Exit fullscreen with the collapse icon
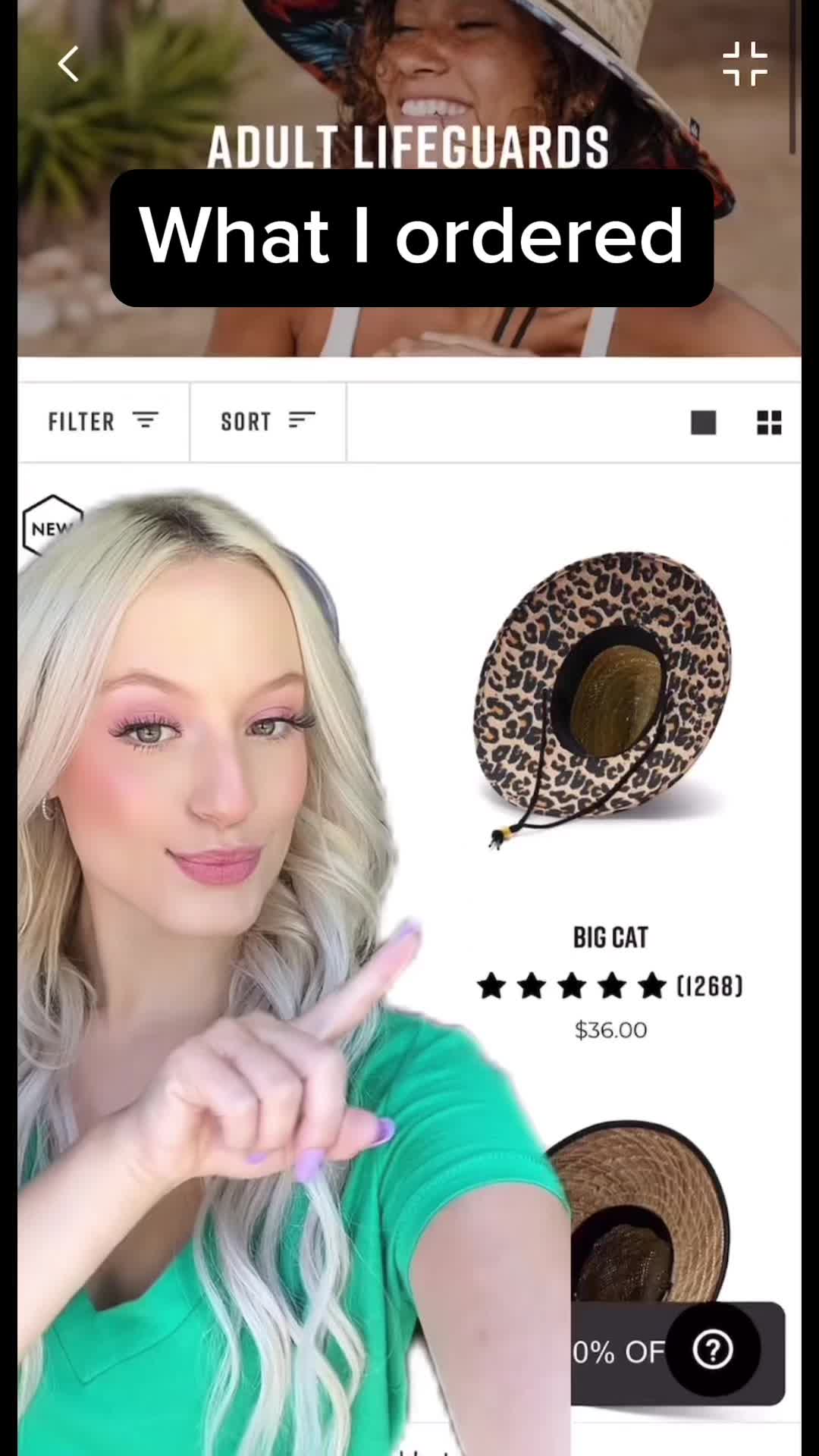 745,64
